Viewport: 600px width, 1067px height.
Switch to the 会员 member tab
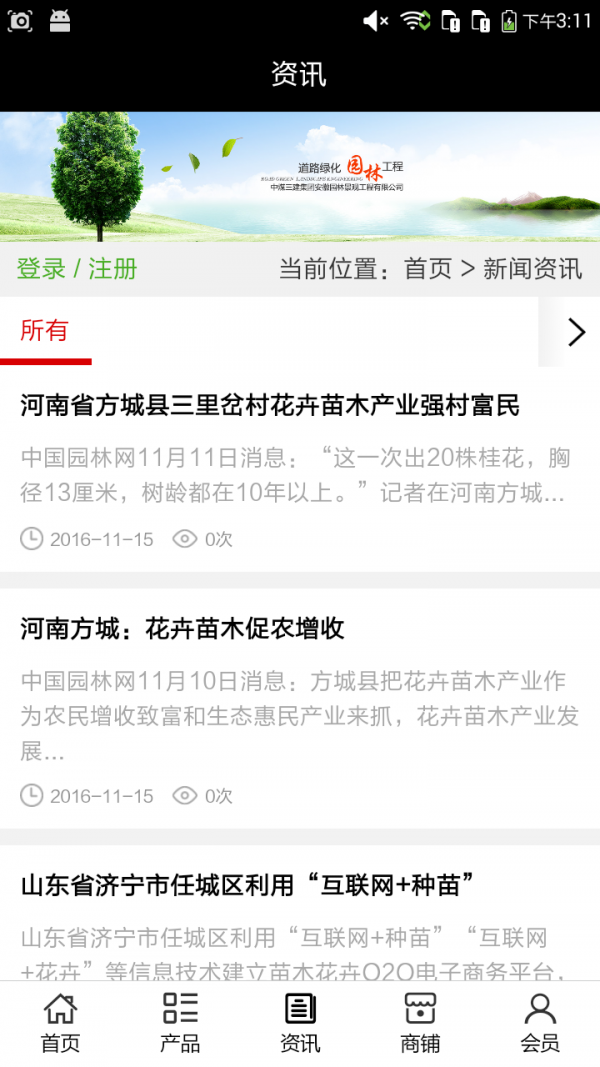point(540,1023)
